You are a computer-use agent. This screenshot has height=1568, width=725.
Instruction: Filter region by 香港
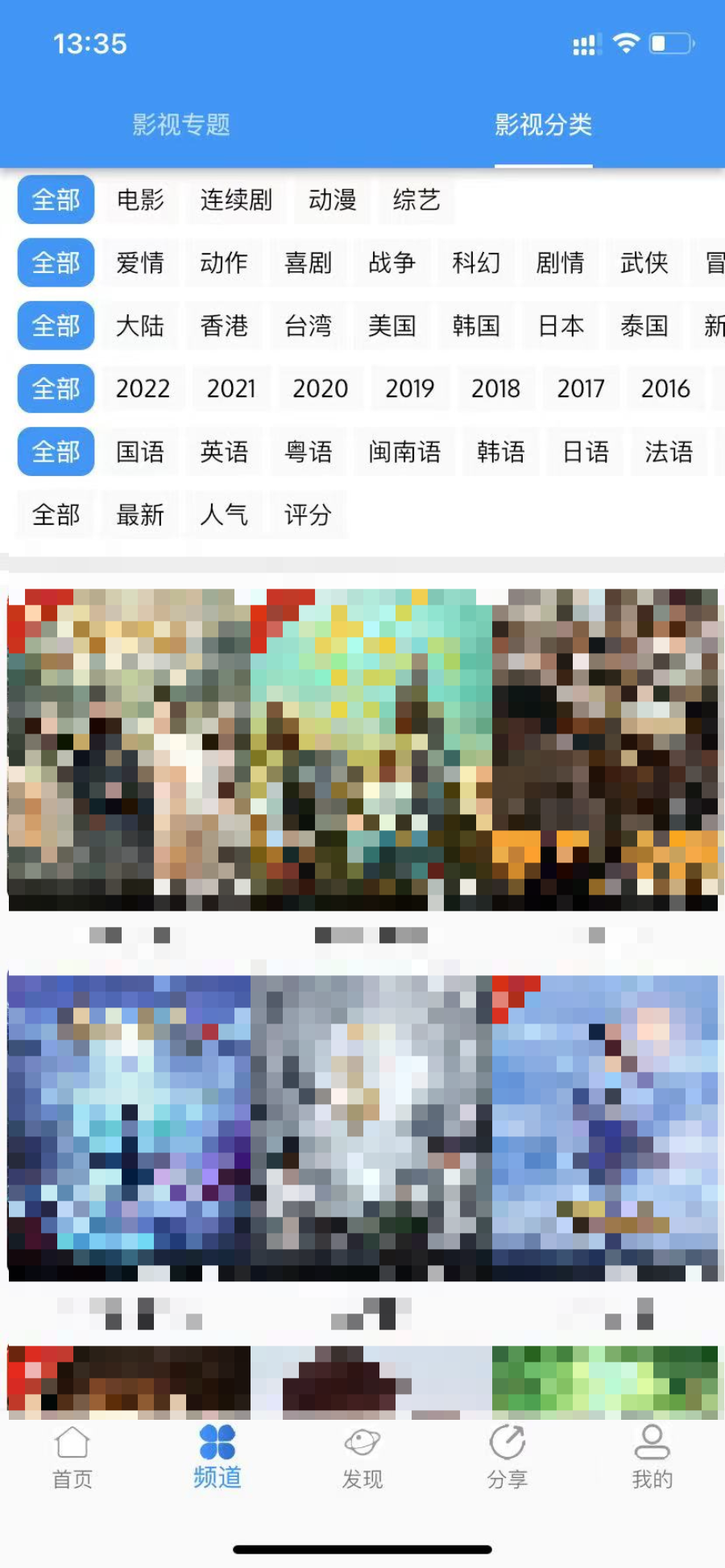(x=224, y=326)
